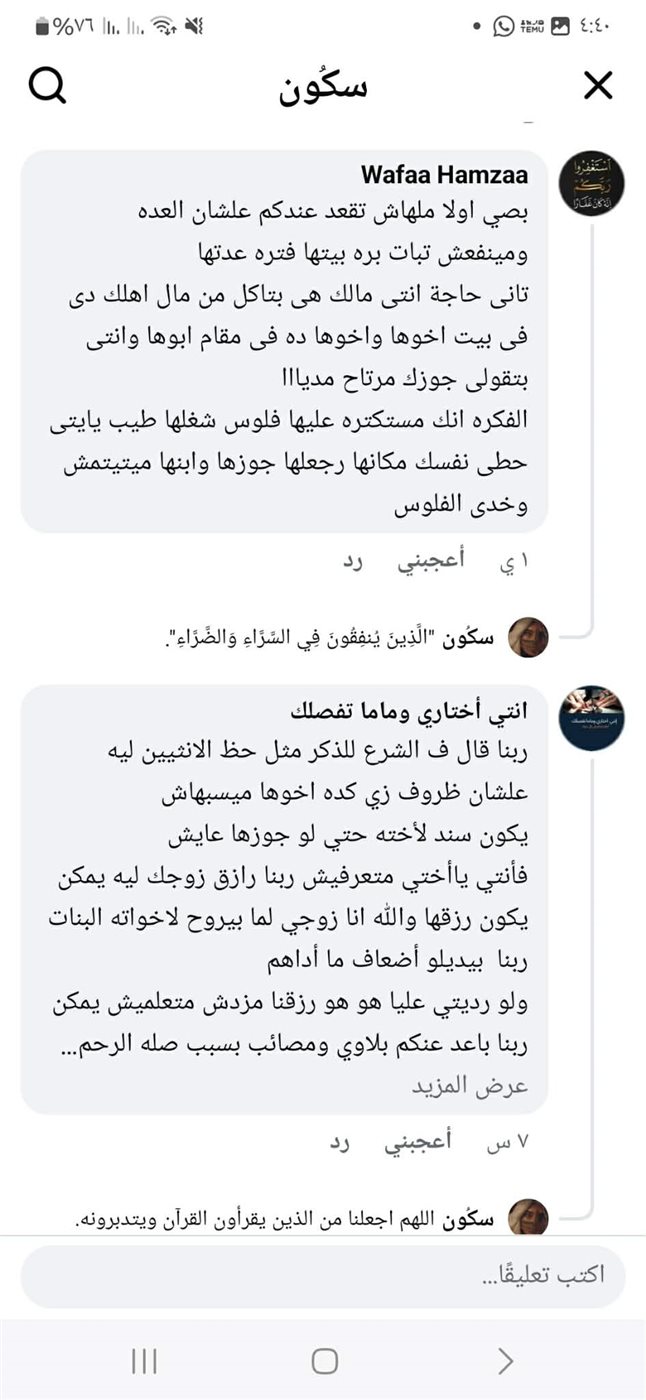Close the سكون comments screen
This screenshot has width=646, height=1400.
(597, 87)
